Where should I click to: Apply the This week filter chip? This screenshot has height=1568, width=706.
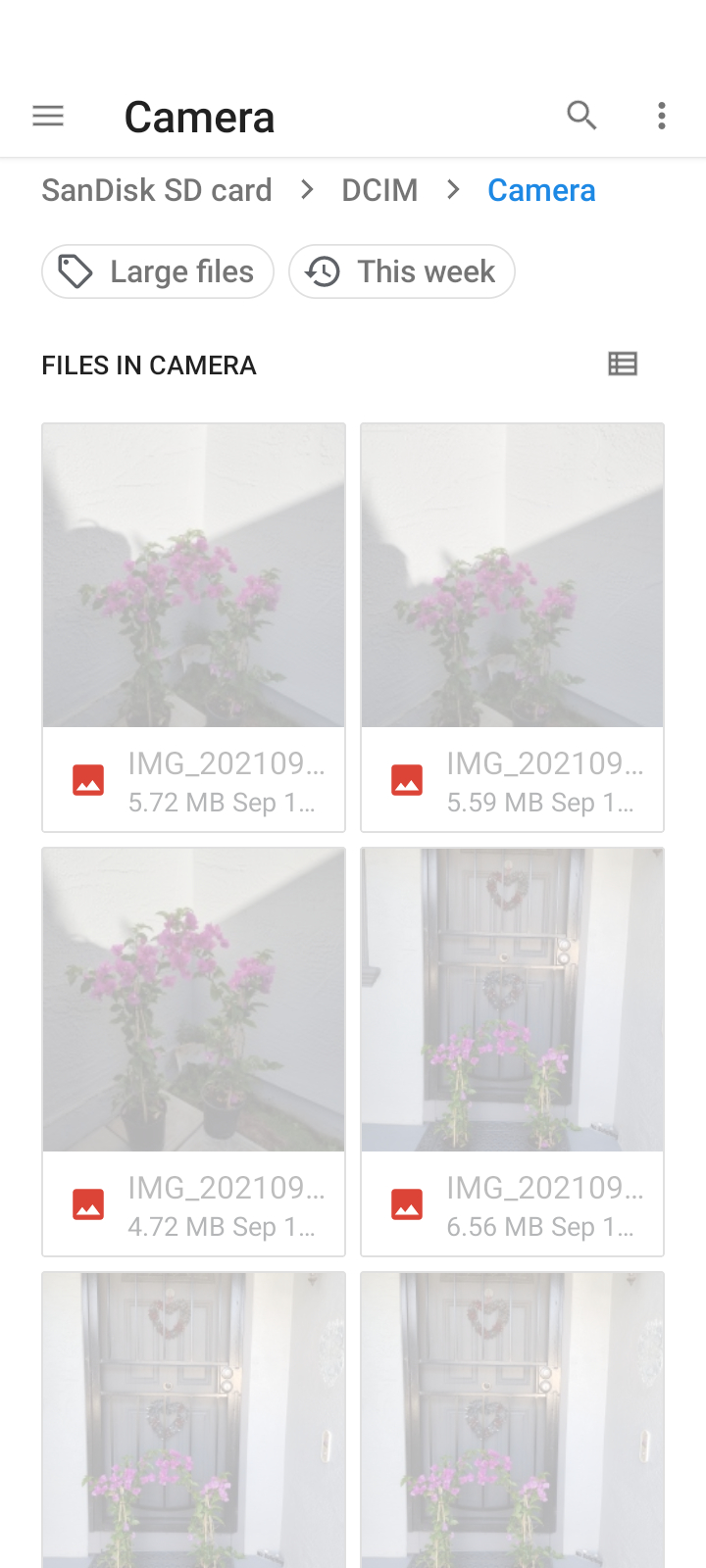click(x=402, y=271)
